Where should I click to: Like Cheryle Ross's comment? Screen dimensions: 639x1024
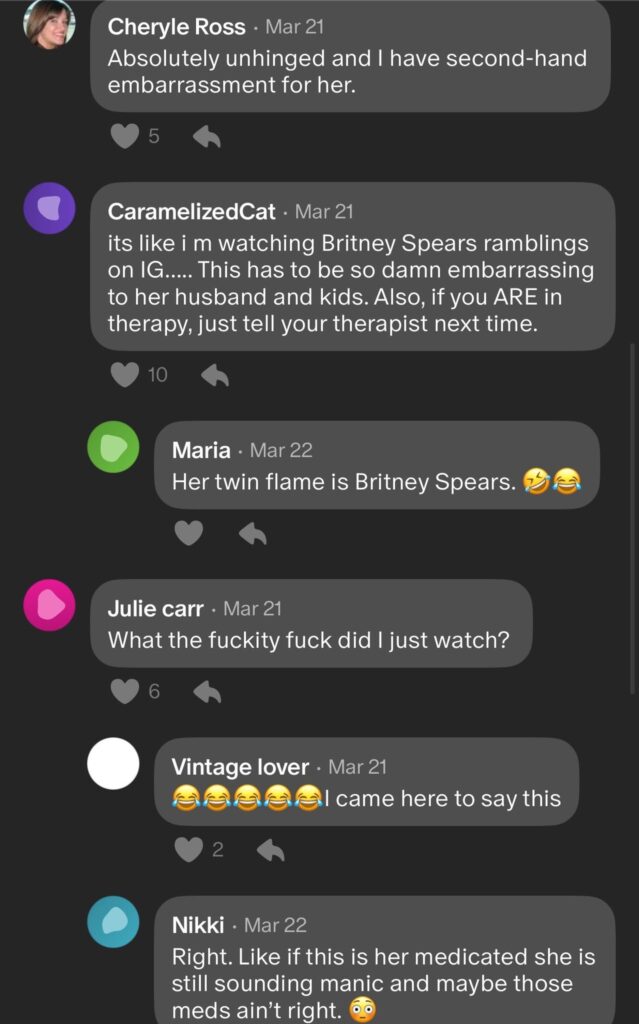pos(124,137)
